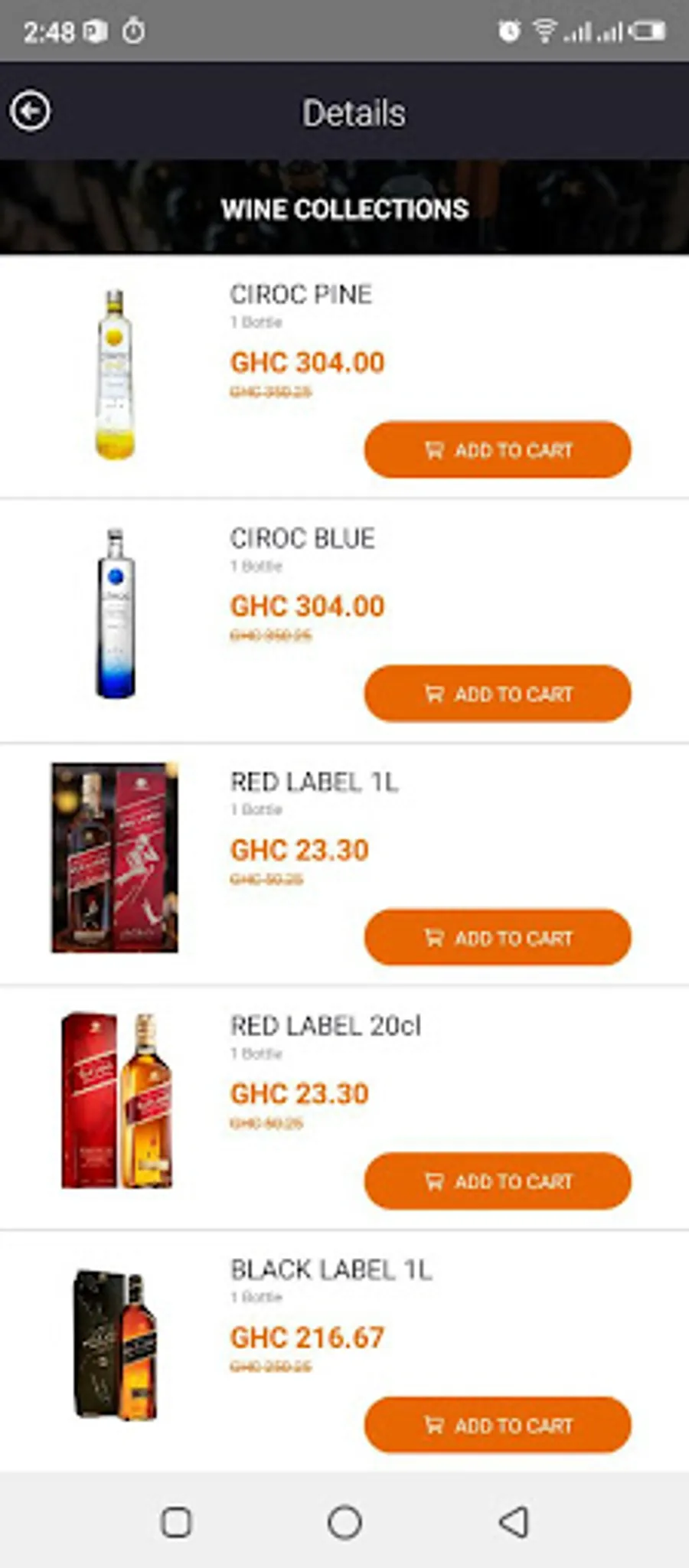Add Black Label 1L to cart
The image size is (689, 1568).
(498, 1425)
